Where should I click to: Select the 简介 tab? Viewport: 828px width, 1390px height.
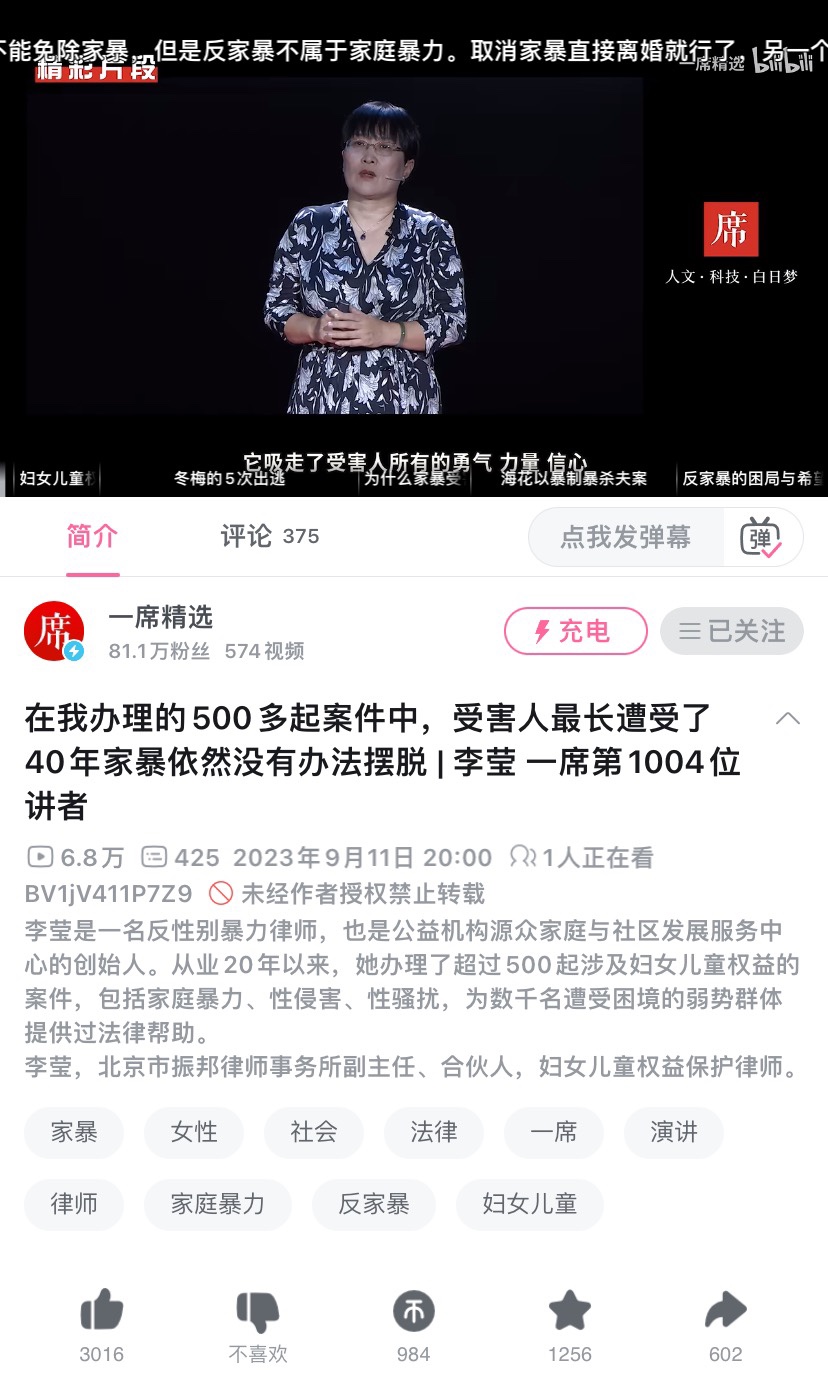tap(92, 537)
